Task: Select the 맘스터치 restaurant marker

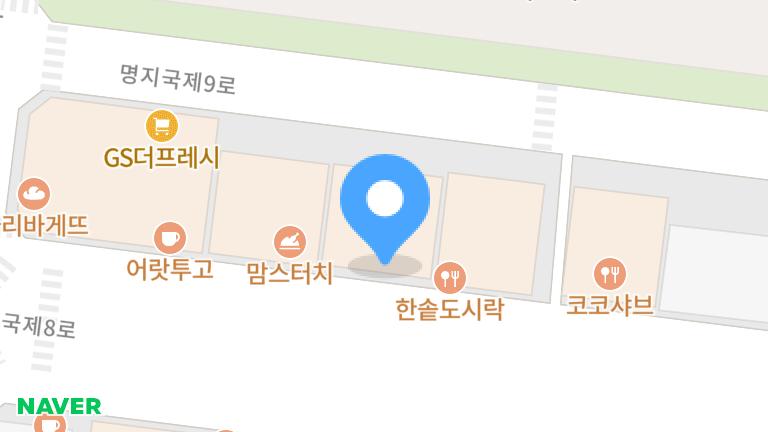Action: click(x=289, y=241)
